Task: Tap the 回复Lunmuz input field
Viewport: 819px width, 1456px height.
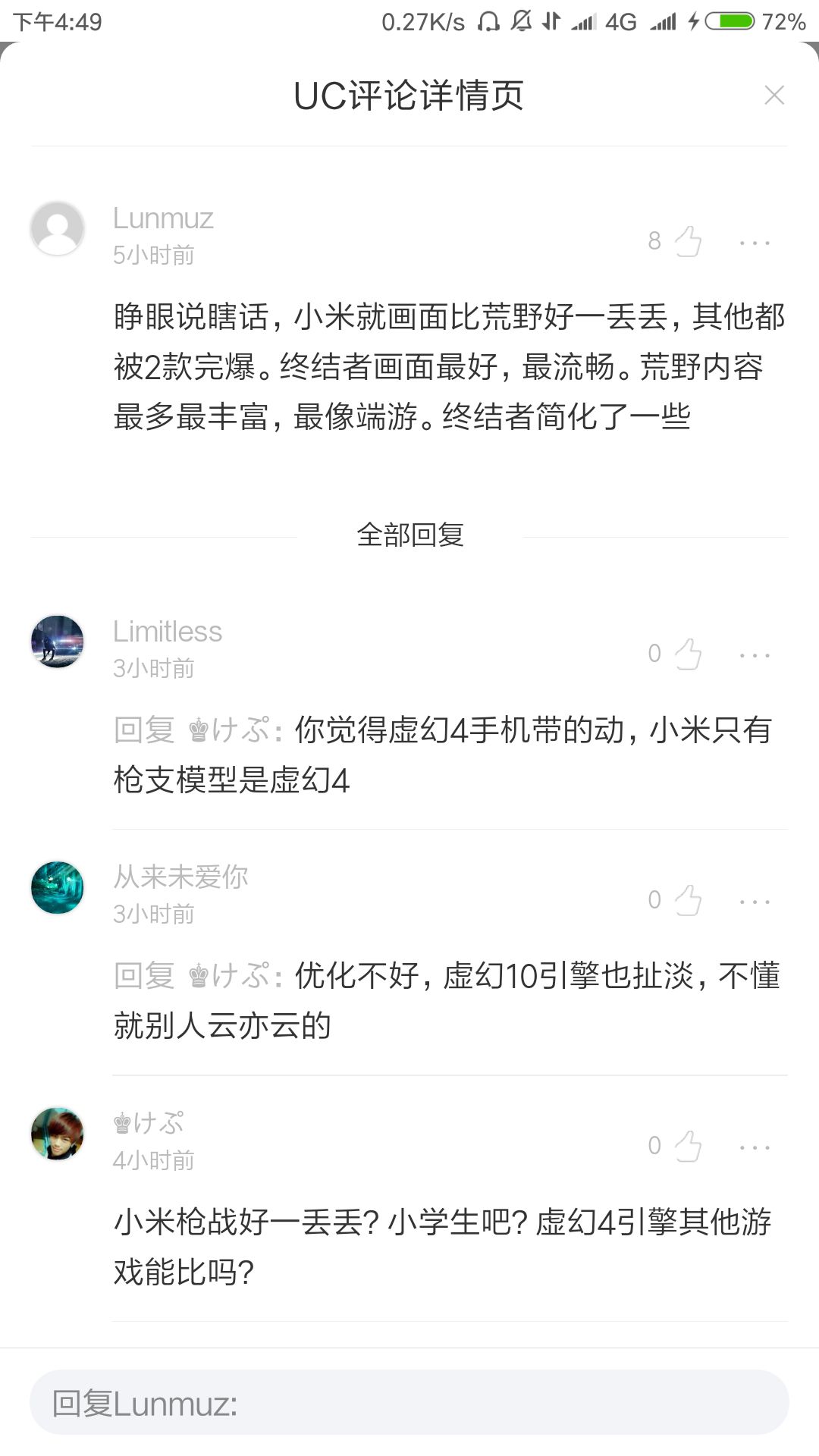Action: [409, 1402]
